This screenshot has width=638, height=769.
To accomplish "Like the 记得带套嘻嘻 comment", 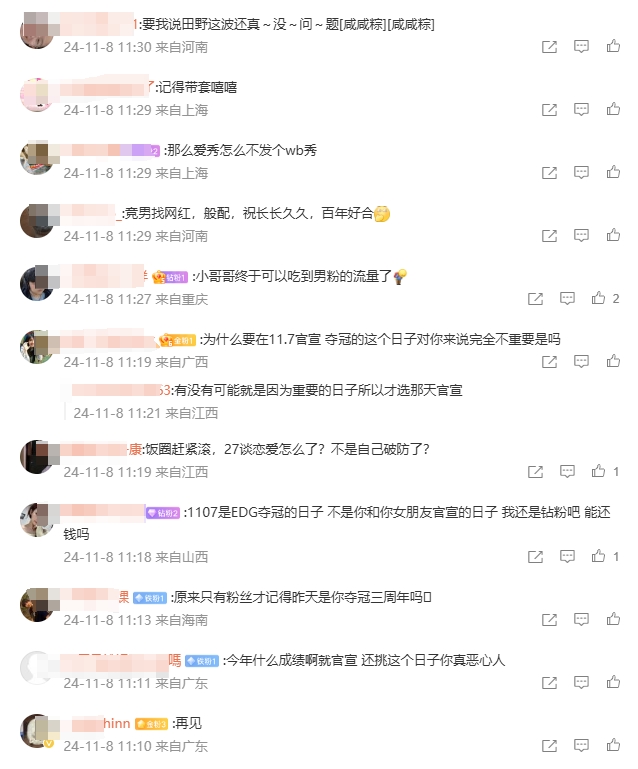I will pos(612,111).
